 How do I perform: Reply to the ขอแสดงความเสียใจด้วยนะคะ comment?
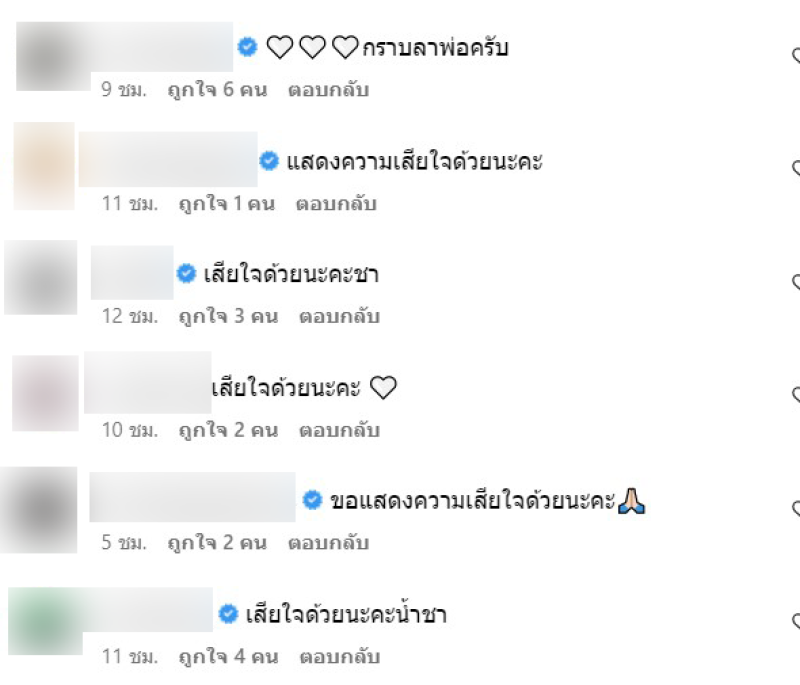tap(329, 544)
